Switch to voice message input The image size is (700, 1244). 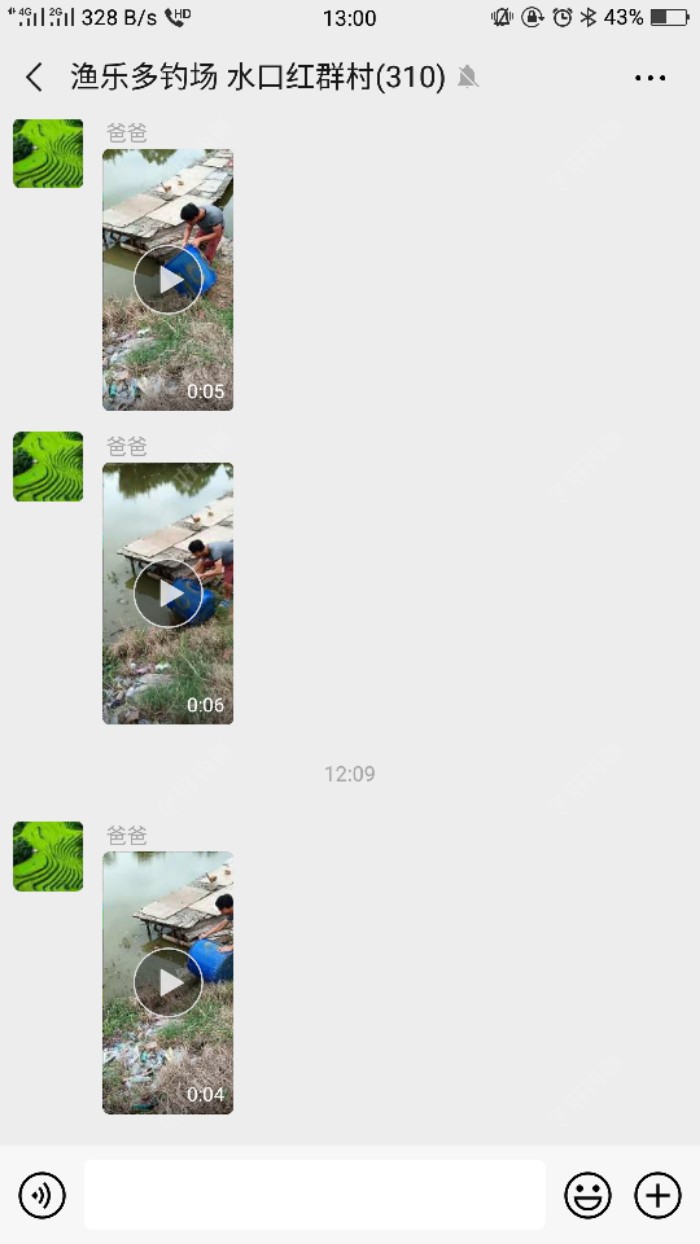pos(42,1195)
